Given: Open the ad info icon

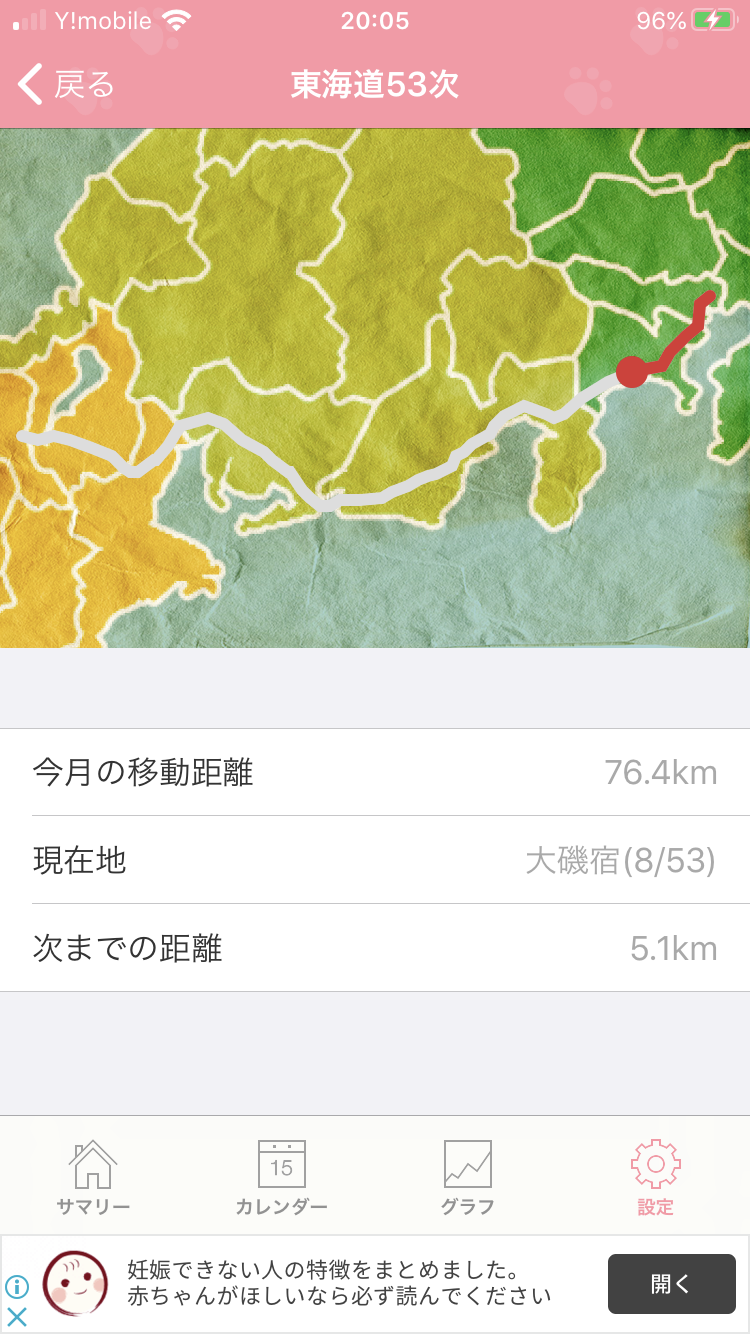Looking at the screenshot, I should click(x=17, y=1287).
